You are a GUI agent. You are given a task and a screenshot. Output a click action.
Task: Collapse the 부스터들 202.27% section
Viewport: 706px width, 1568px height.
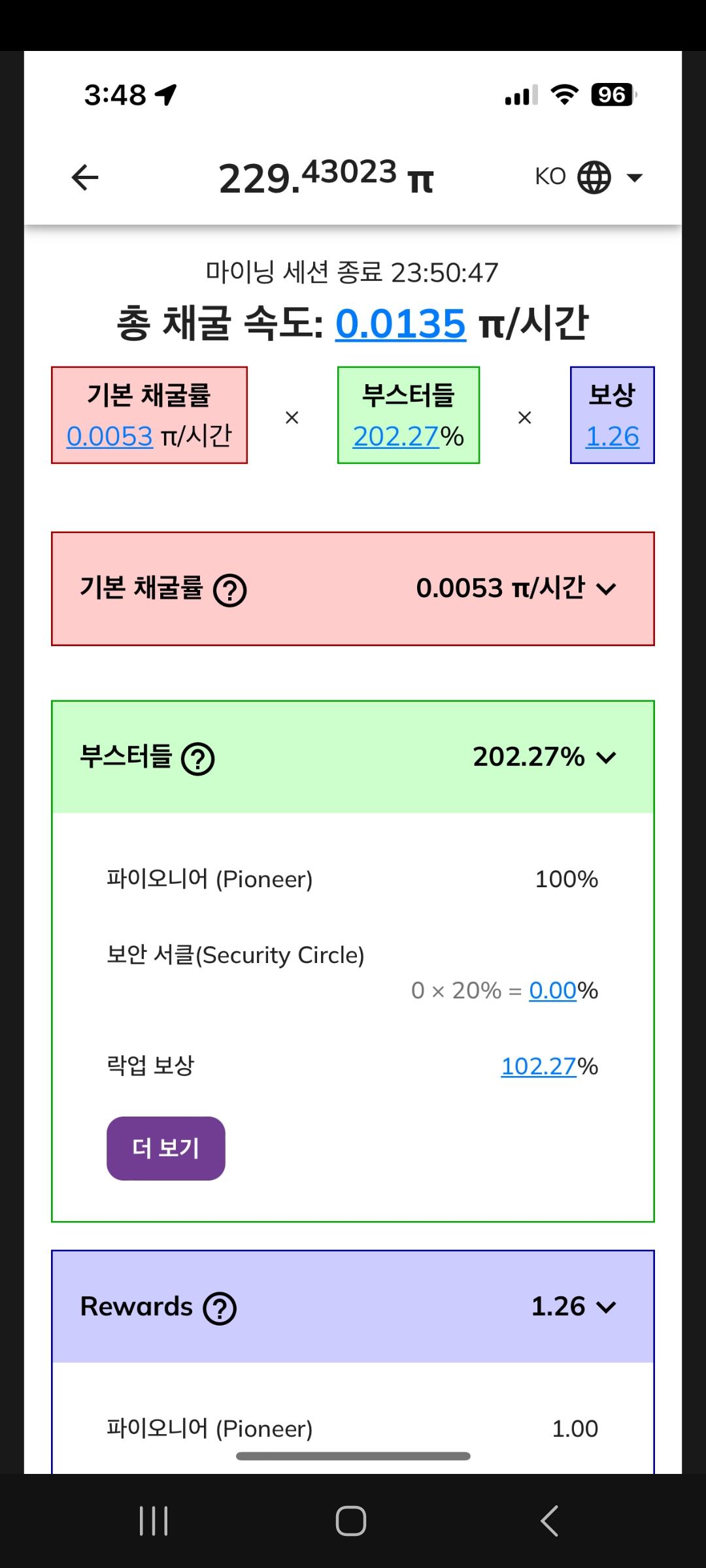[x=607, y=759]
